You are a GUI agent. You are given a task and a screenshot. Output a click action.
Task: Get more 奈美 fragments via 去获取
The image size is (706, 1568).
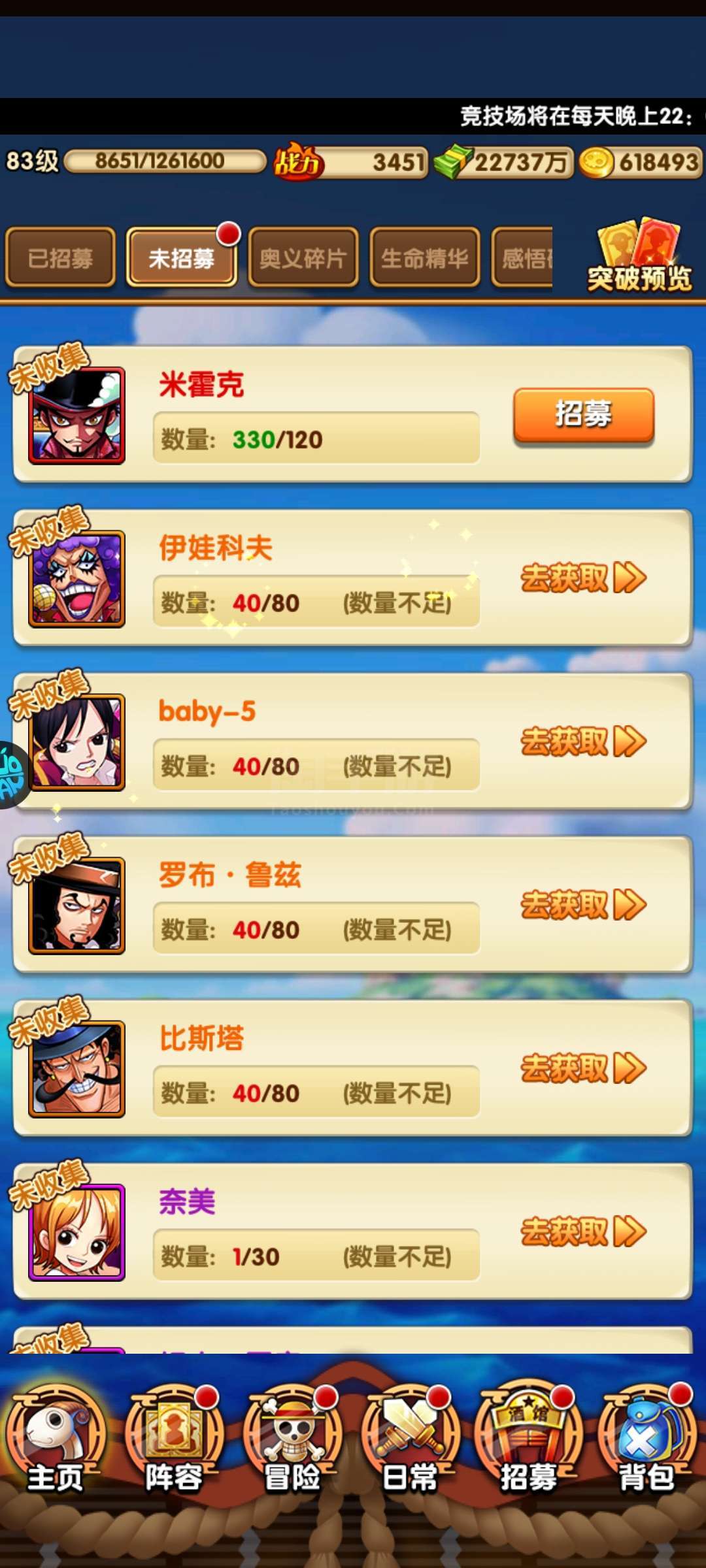click(x=584, y=1231)
